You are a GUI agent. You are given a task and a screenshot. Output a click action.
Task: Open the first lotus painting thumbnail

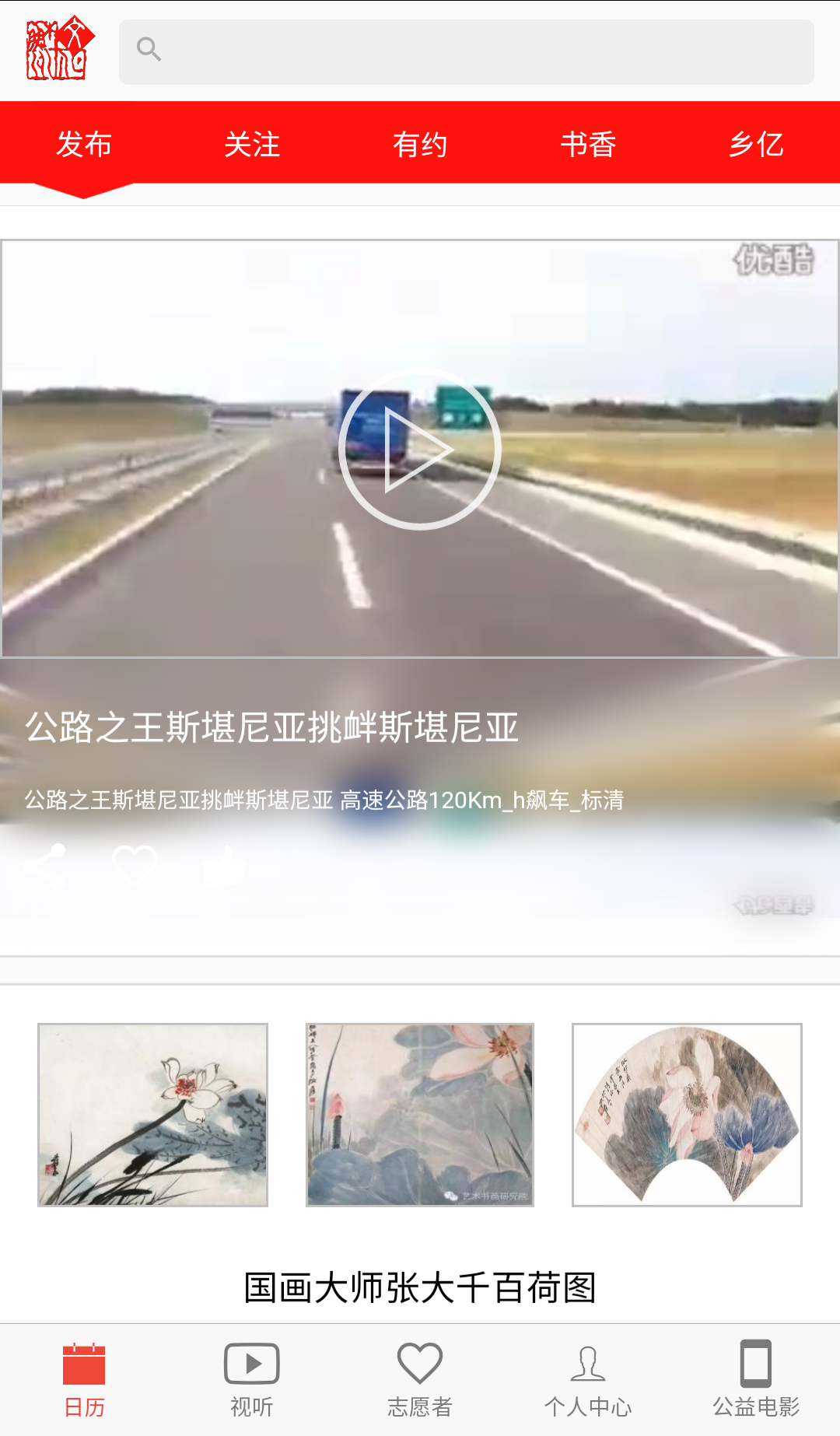tap(153, 1115)
